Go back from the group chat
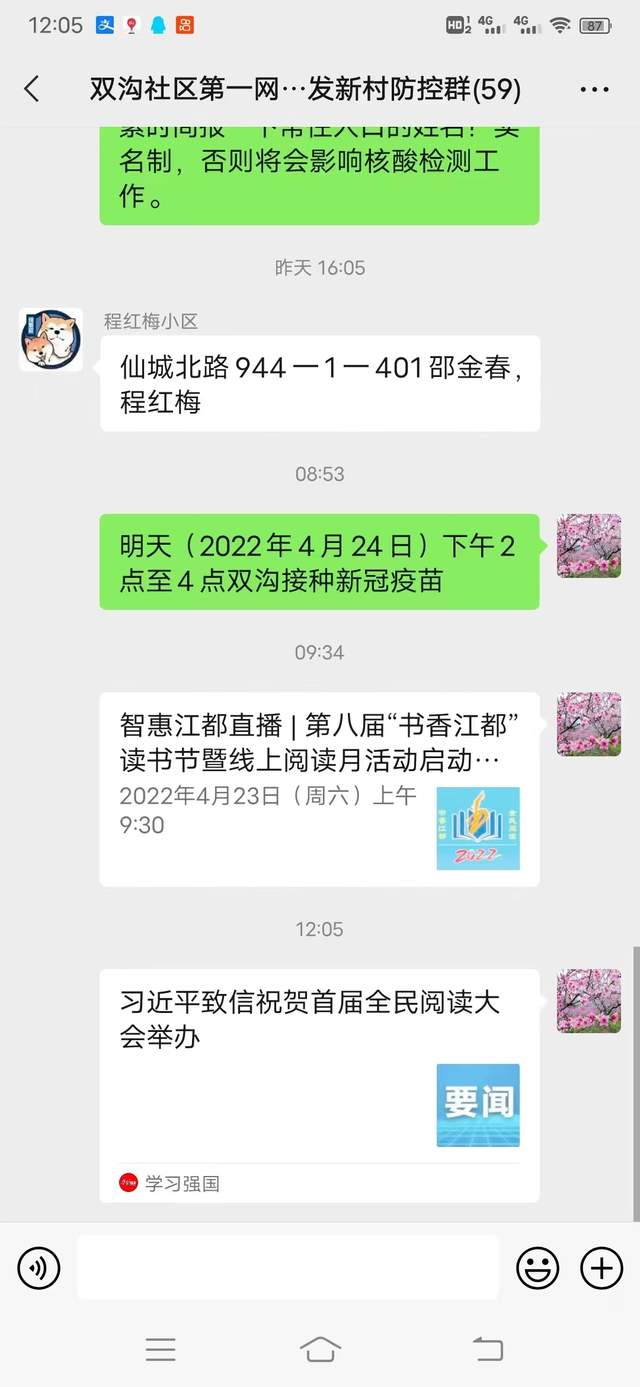Image resolution: width=640 pixels, height=1387 pixels. pyautogui.click(x=32, y=89)
